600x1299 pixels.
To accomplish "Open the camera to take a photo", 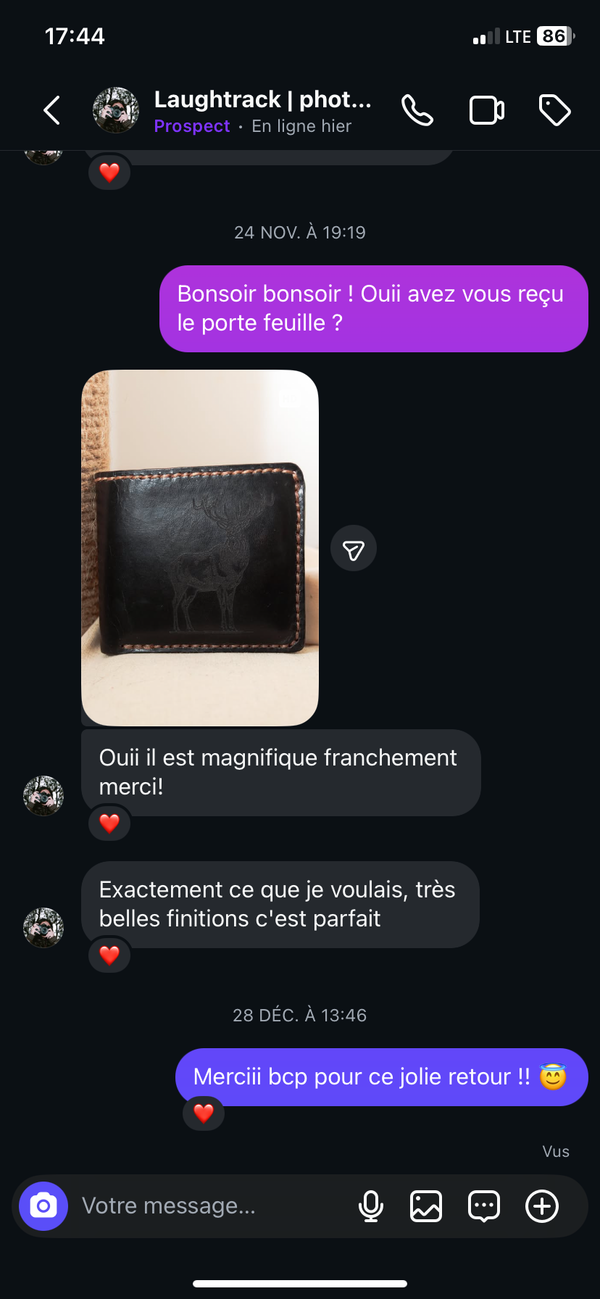I will coord(43,1206).
